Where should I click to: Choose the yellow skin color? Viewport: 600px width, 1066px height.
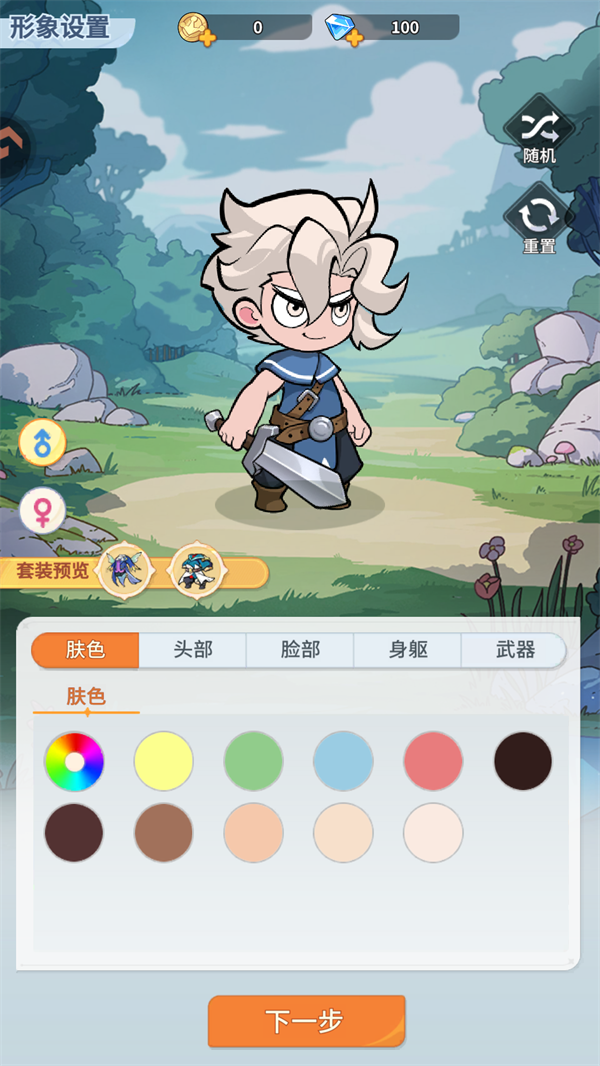[164, 762]
